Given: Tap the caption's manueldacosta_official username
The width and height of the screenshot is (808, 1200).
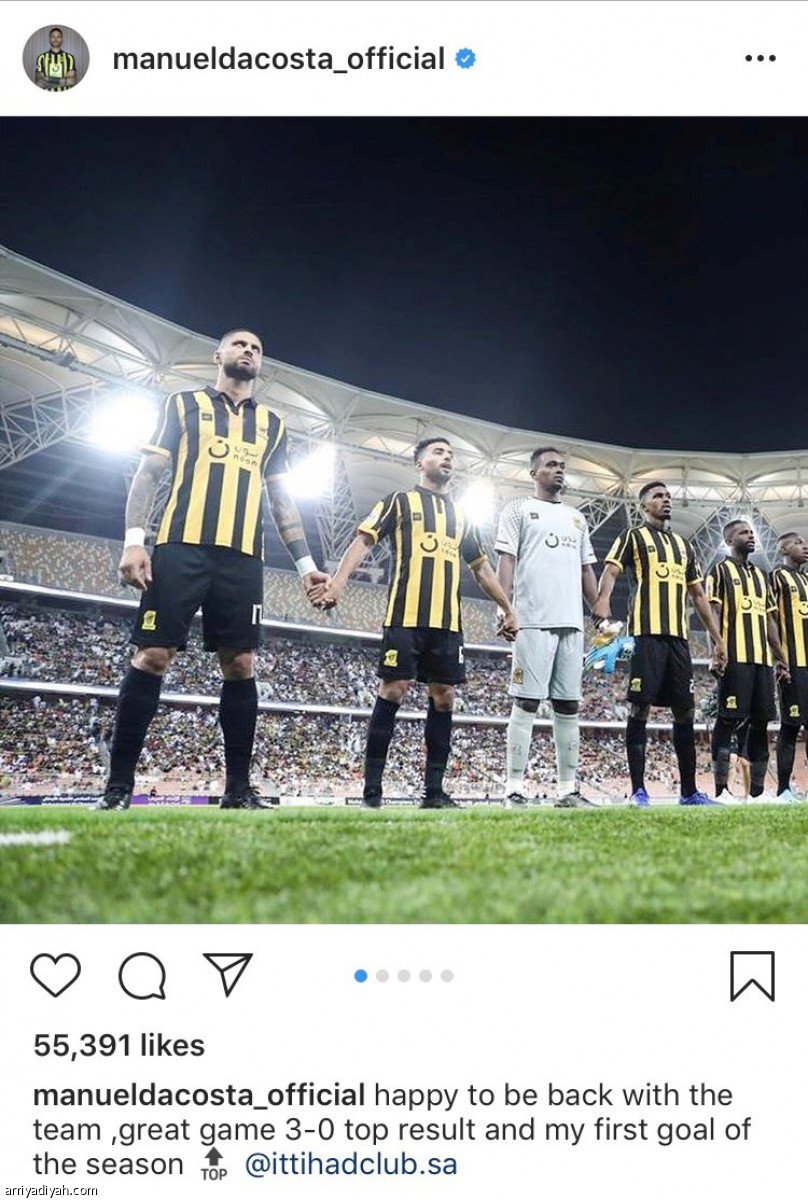Looking at the screenshot, I should click(x=199, y=1095).
